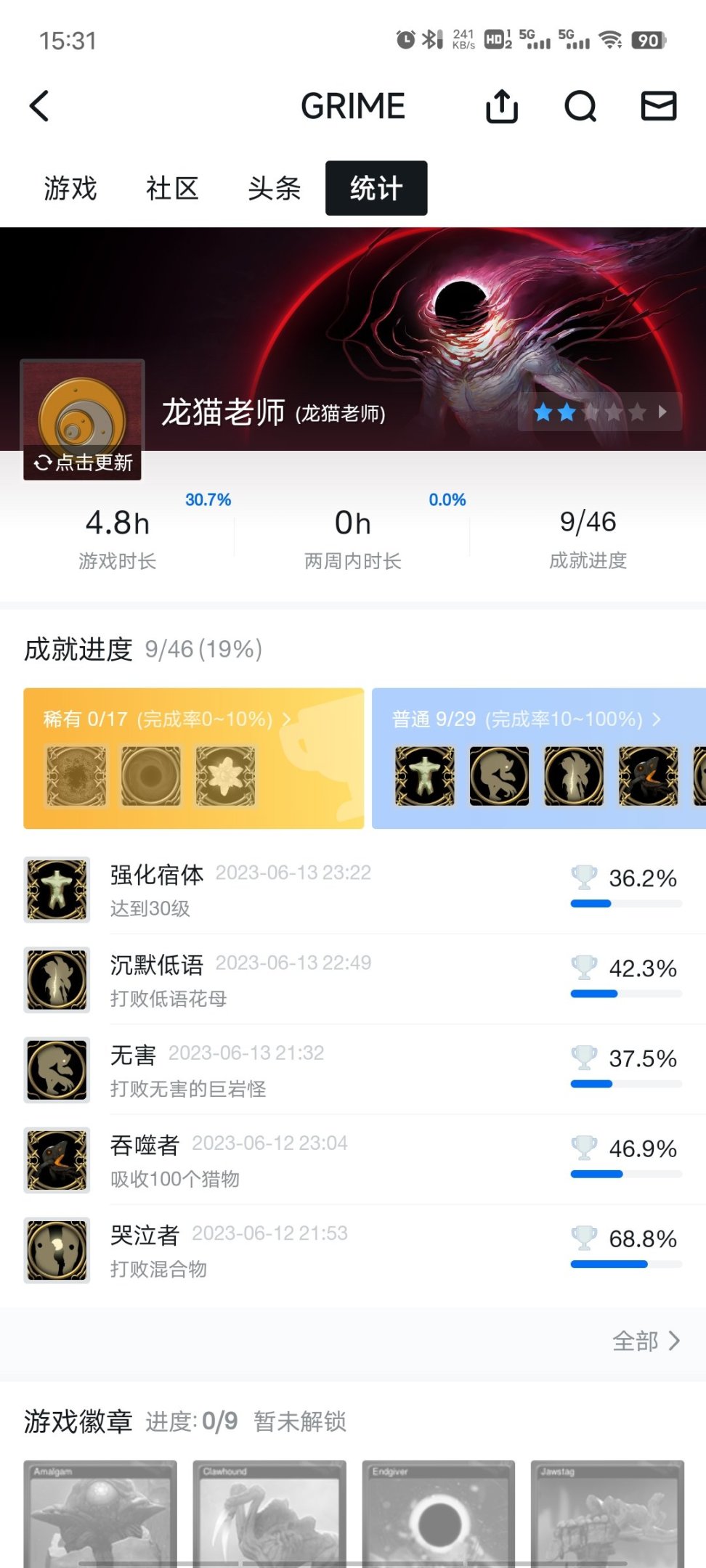Open the star rating arrow
The image size is (706, 1568).
662,412
